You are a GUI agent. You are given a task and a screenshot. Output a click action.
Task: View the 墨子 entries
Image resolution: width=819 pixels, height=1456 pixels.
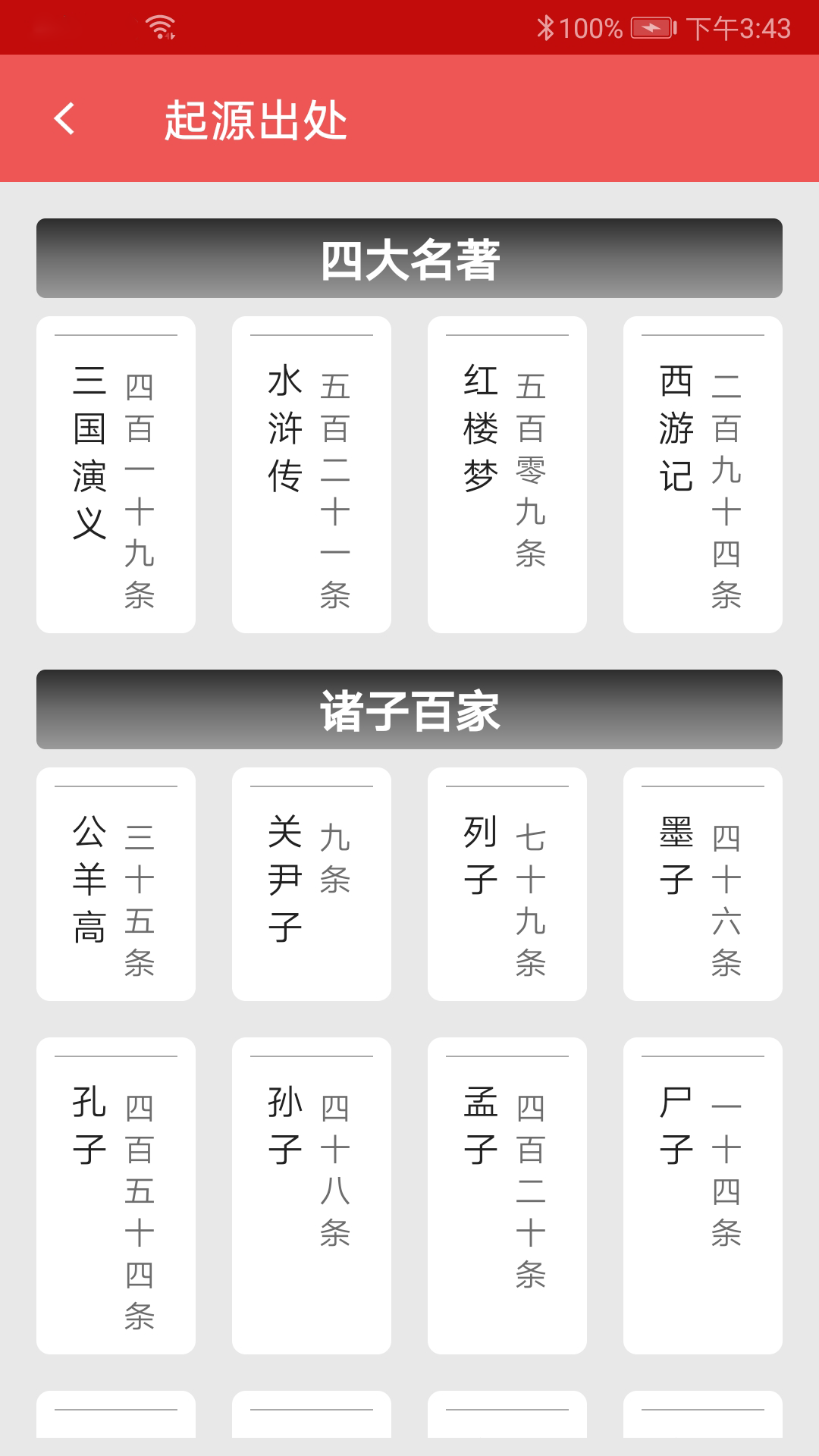703,884
